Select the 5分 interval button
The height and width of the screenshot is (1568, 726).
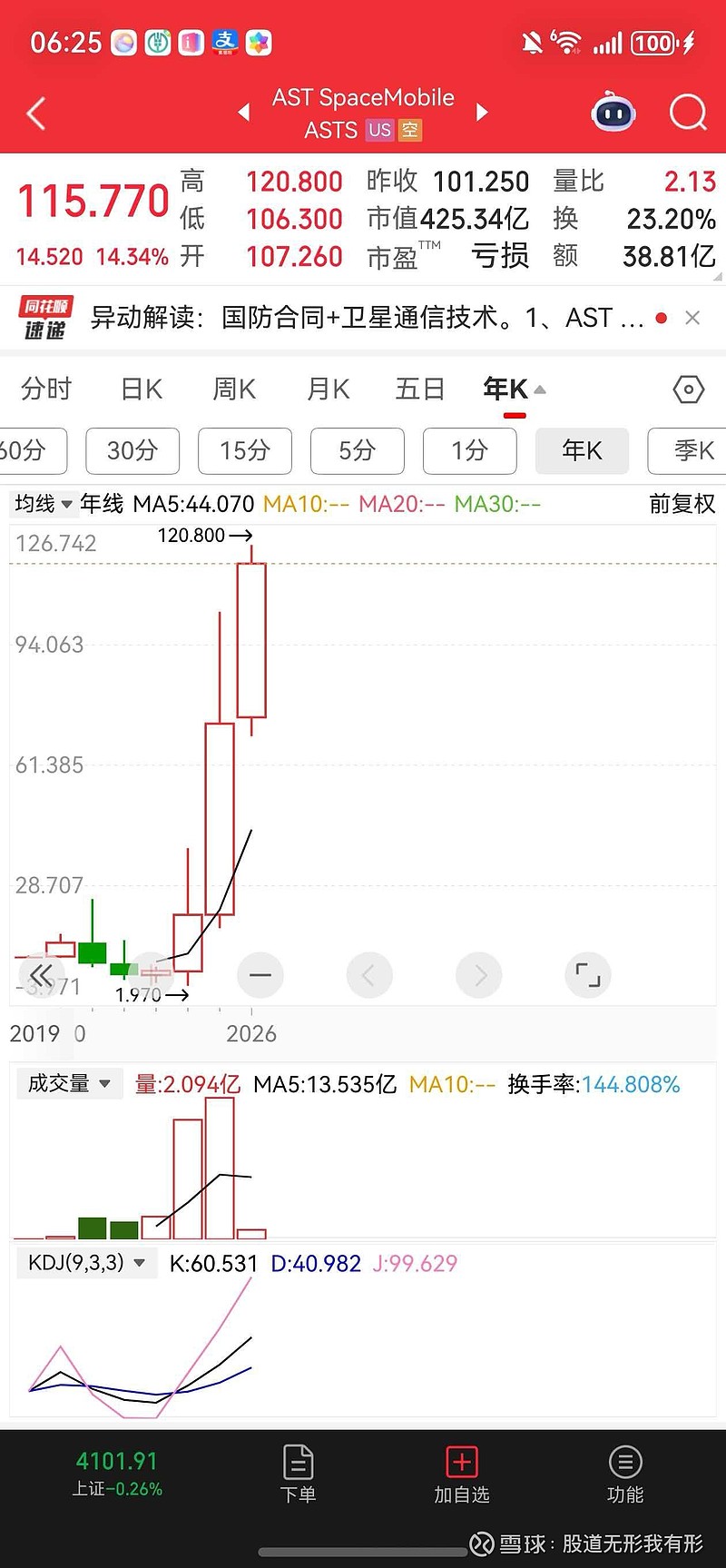(x=357, y=451)
